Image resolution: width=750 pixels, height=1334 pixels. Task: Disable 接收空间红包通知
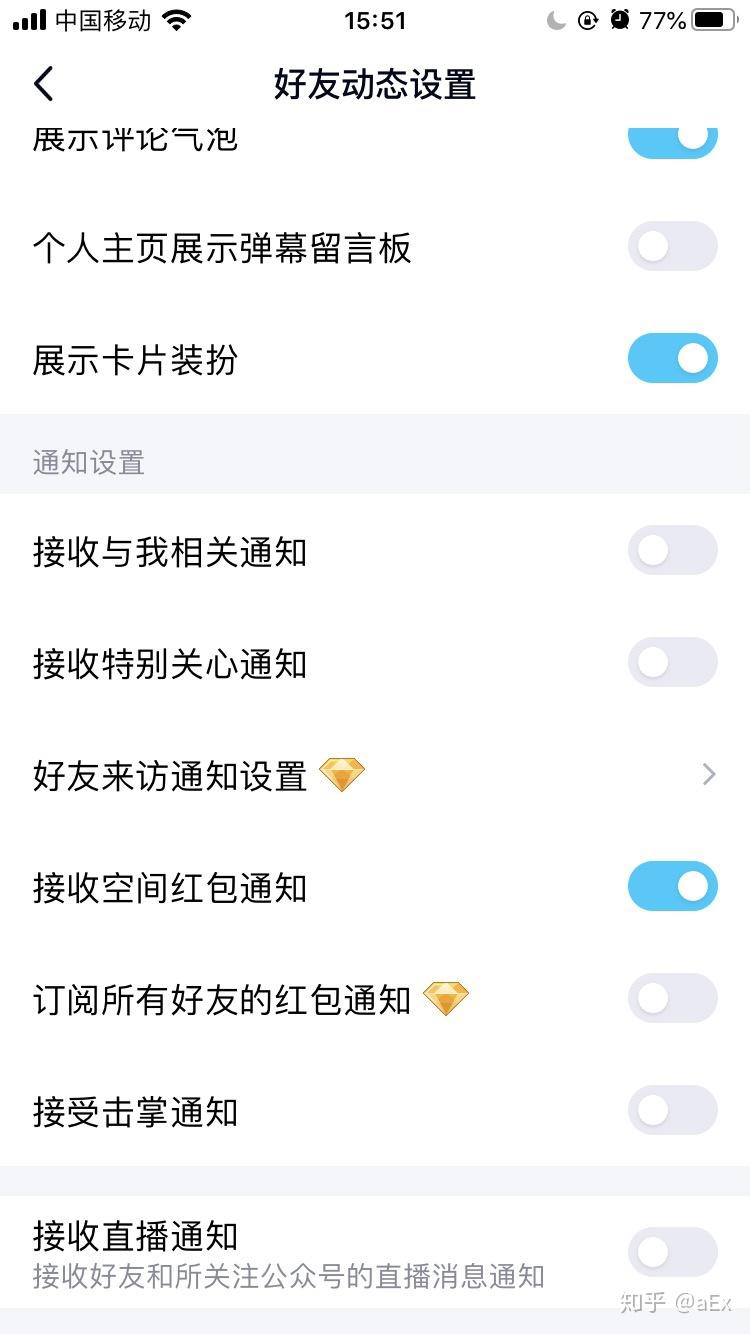[672, 887]
